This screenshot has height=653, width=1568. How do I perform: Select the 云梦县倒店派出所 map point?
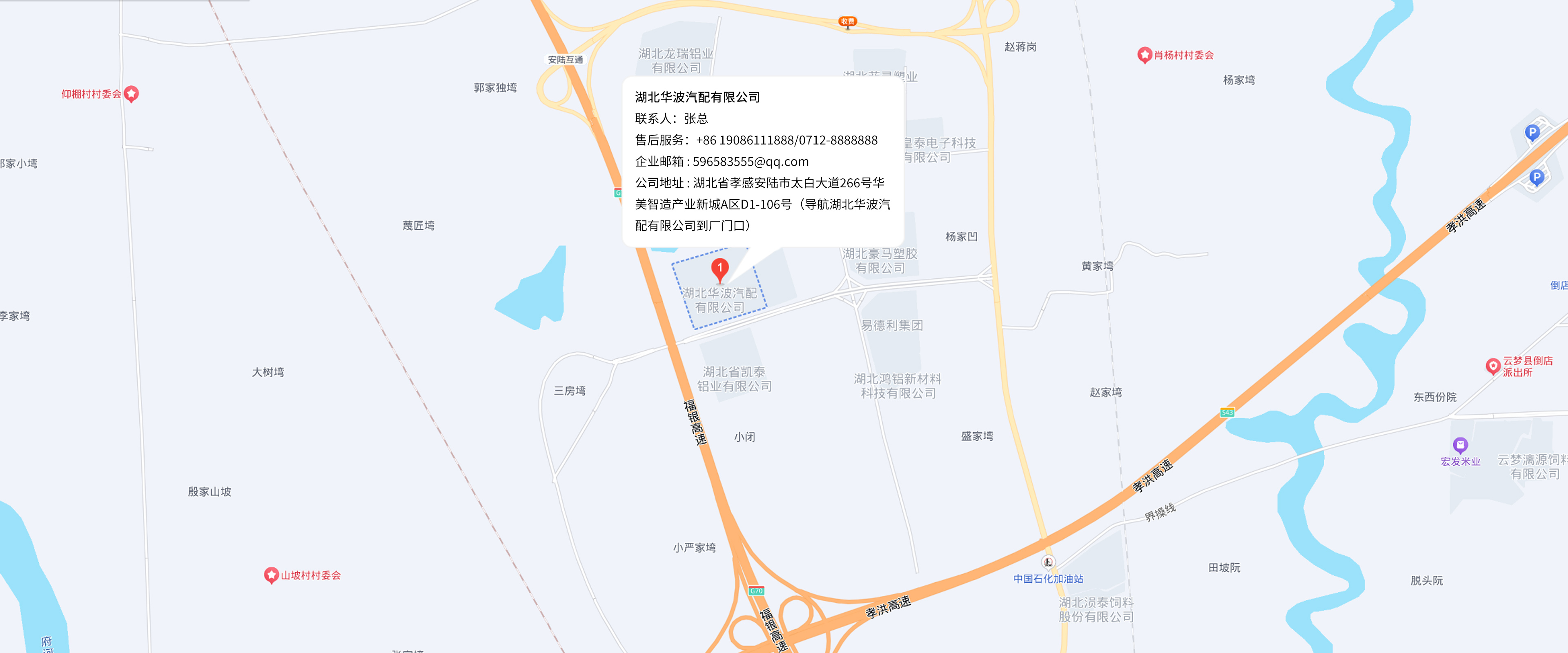(1492, 366)
